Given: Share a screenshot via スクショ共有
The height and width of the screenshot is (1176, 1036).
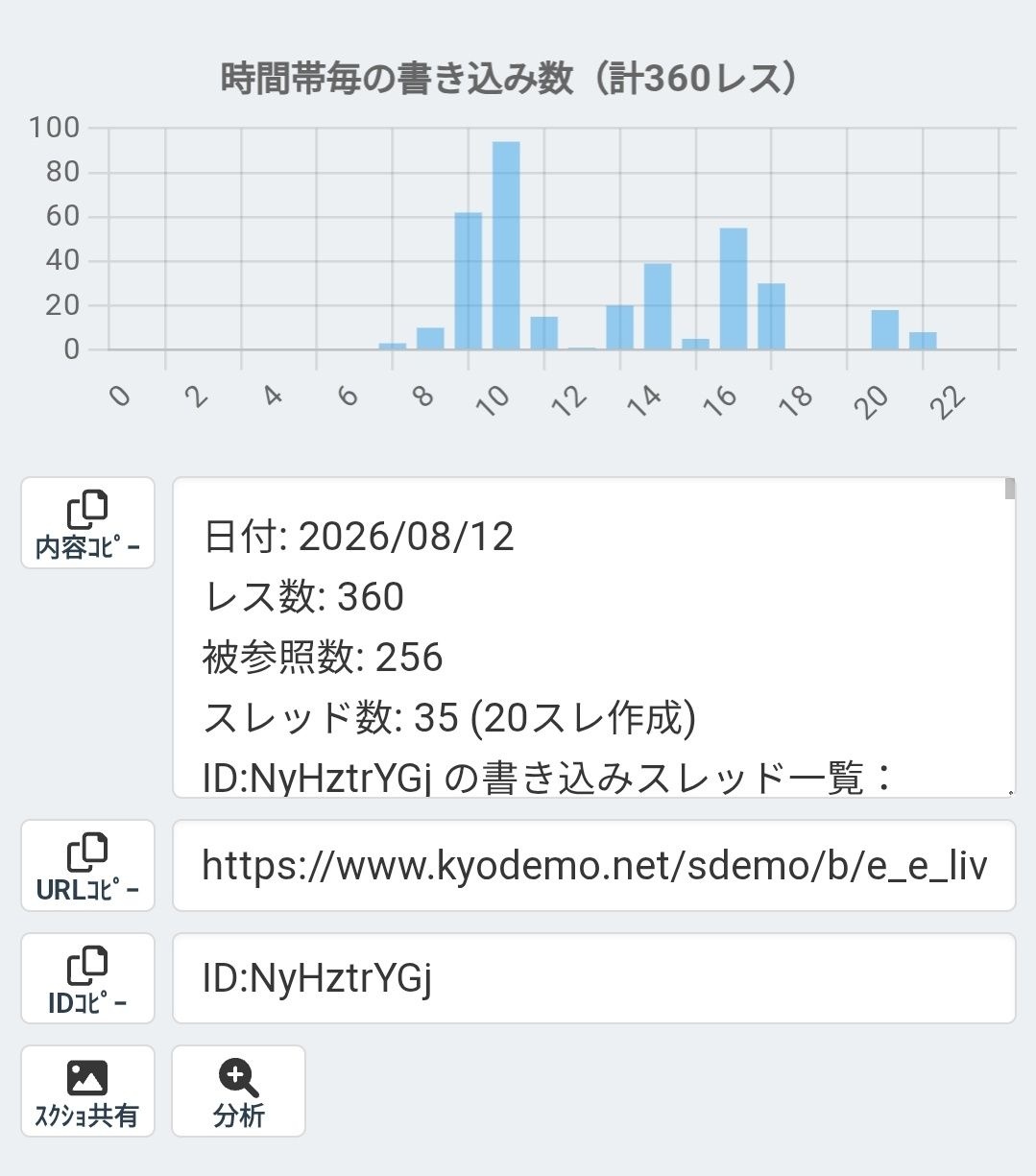Looking at the screenshot, I should (x=87, y=1092).
